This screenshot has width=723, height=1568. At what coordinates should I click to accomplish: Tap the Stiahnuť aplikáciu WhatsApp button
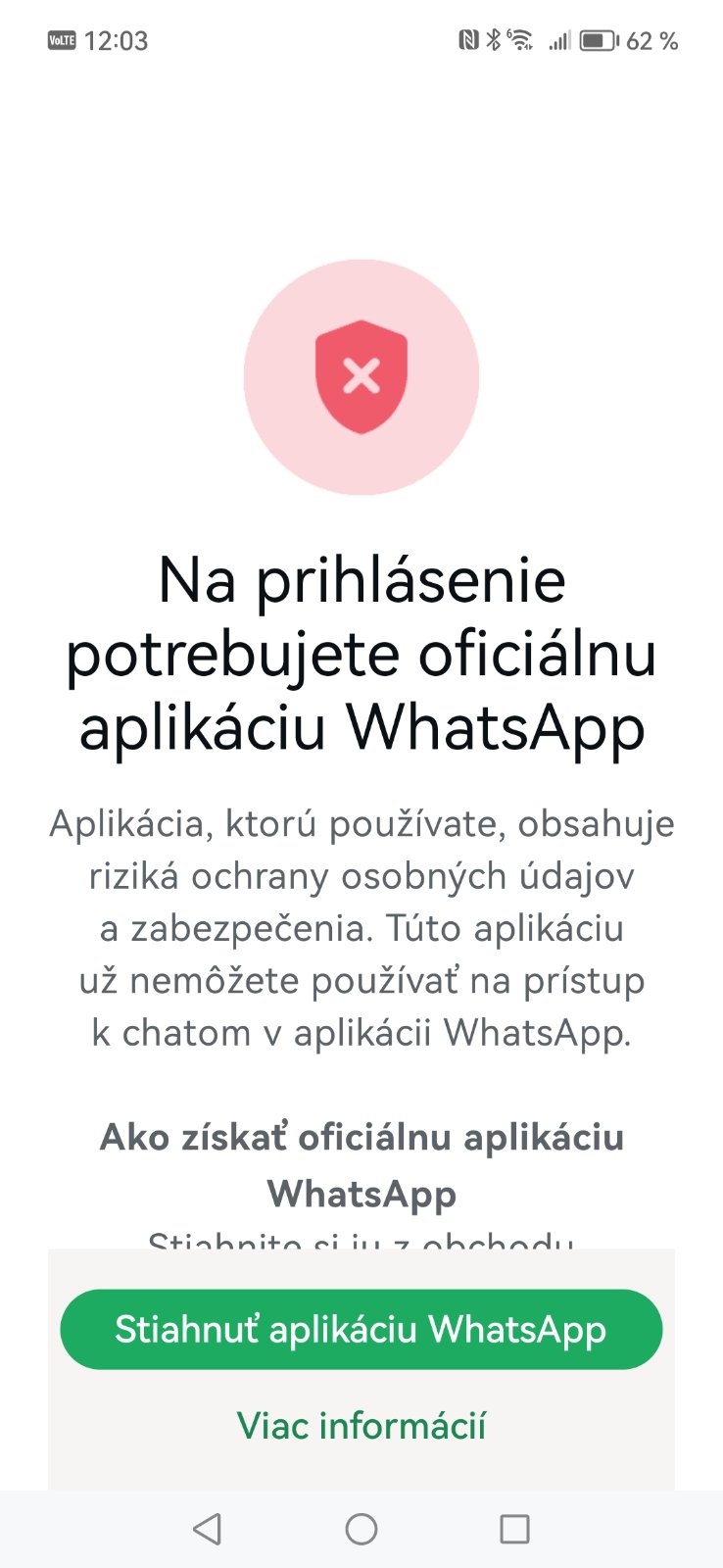tap(361, 1329)
